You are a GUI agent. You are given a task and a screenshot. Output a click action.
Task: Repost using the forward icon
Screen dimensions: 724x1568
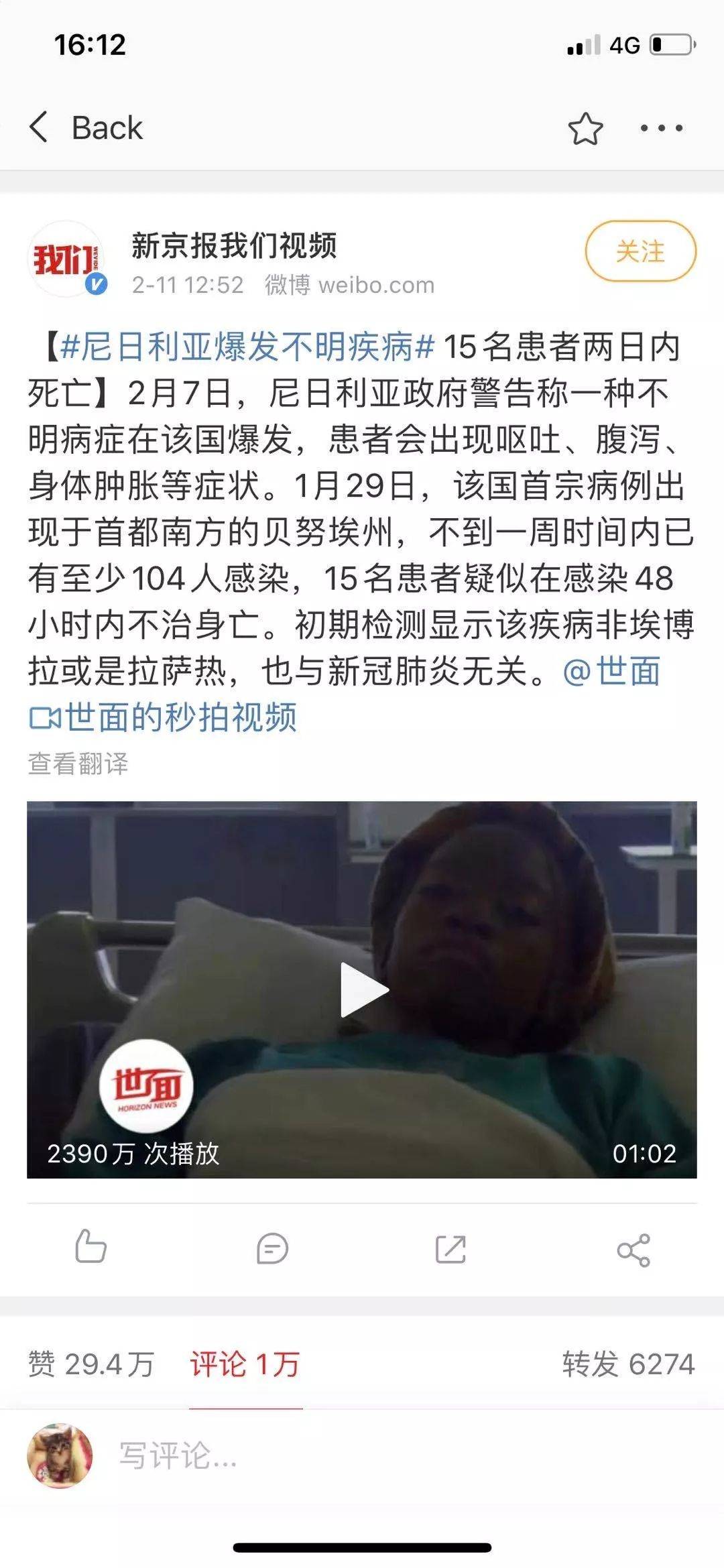point(450,1249)
